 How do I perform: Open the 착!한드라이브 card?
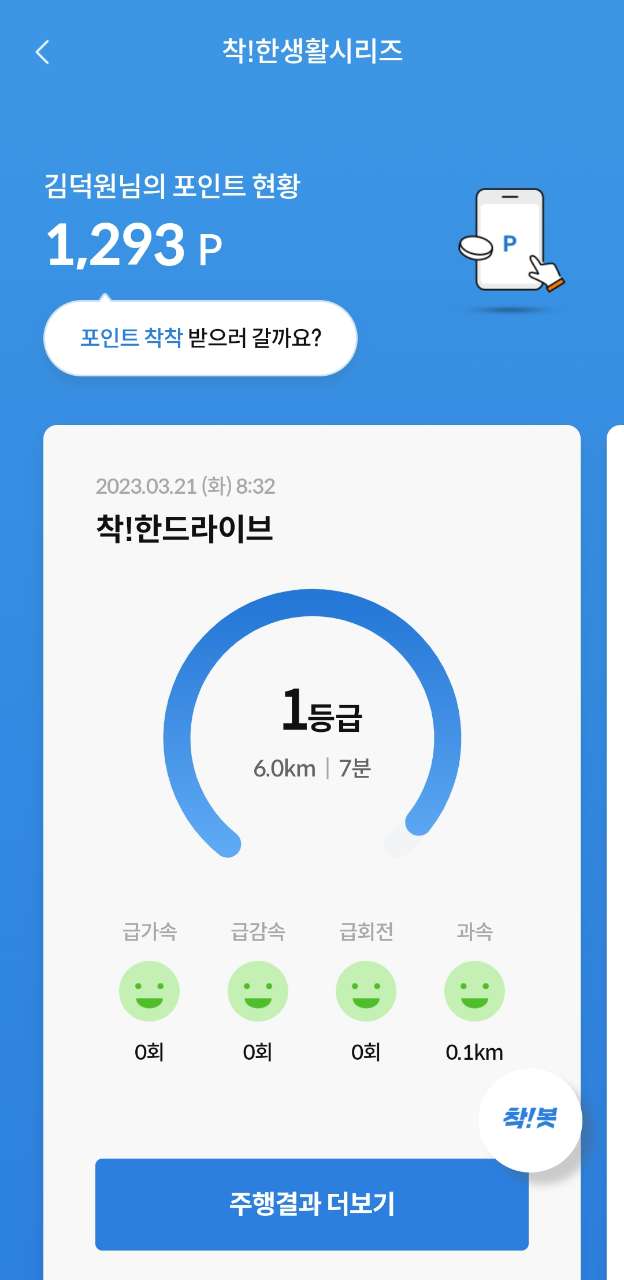pos(312,852)
